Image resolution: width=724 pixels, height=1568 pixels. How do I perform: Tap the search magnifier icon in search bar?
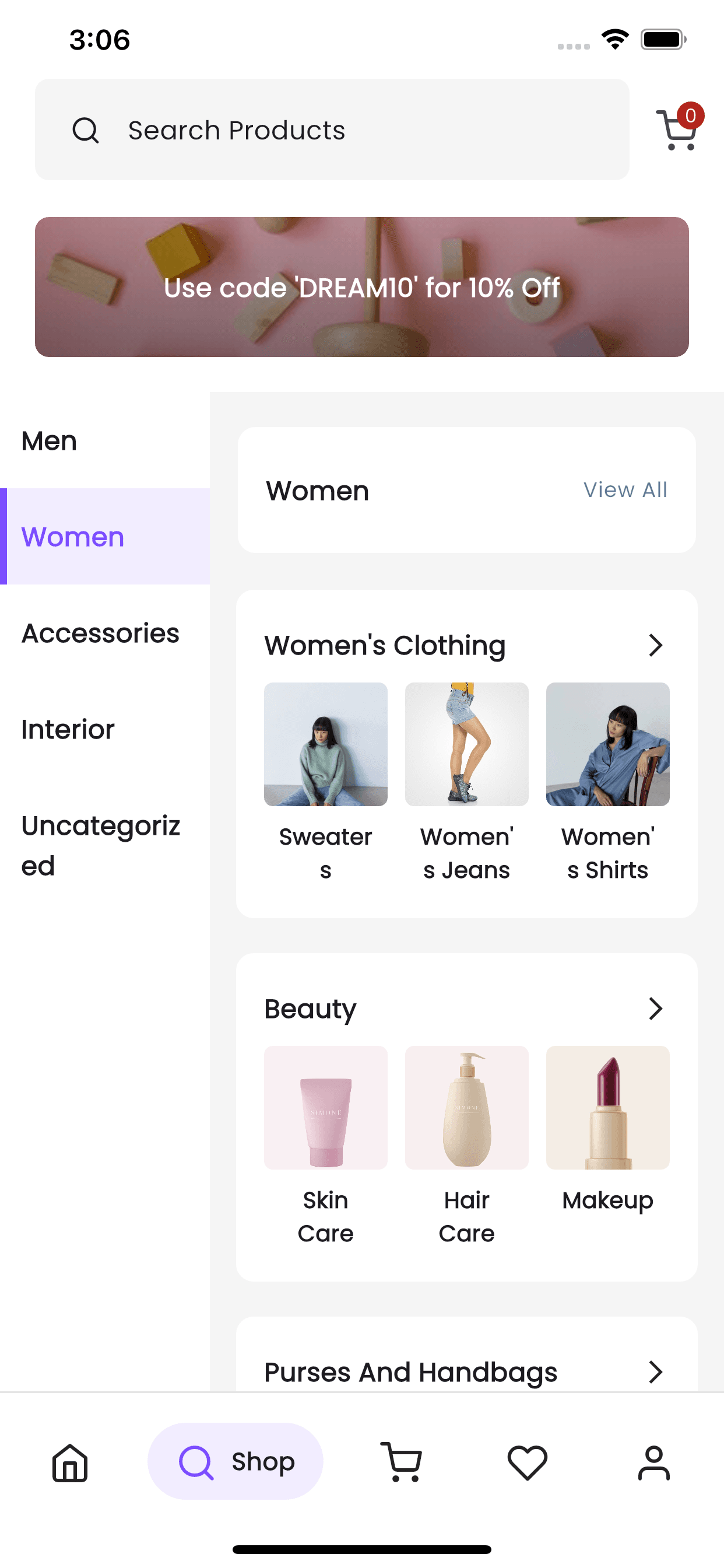(x=86, y=129)
